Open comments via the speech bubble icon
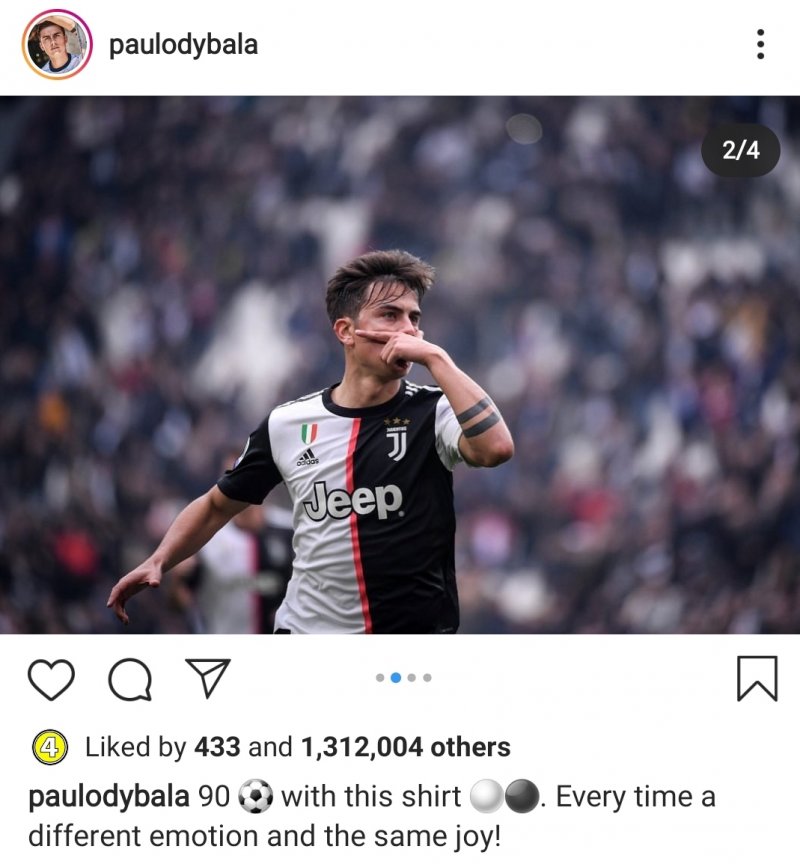800x864 pixels. pos(130,680)
